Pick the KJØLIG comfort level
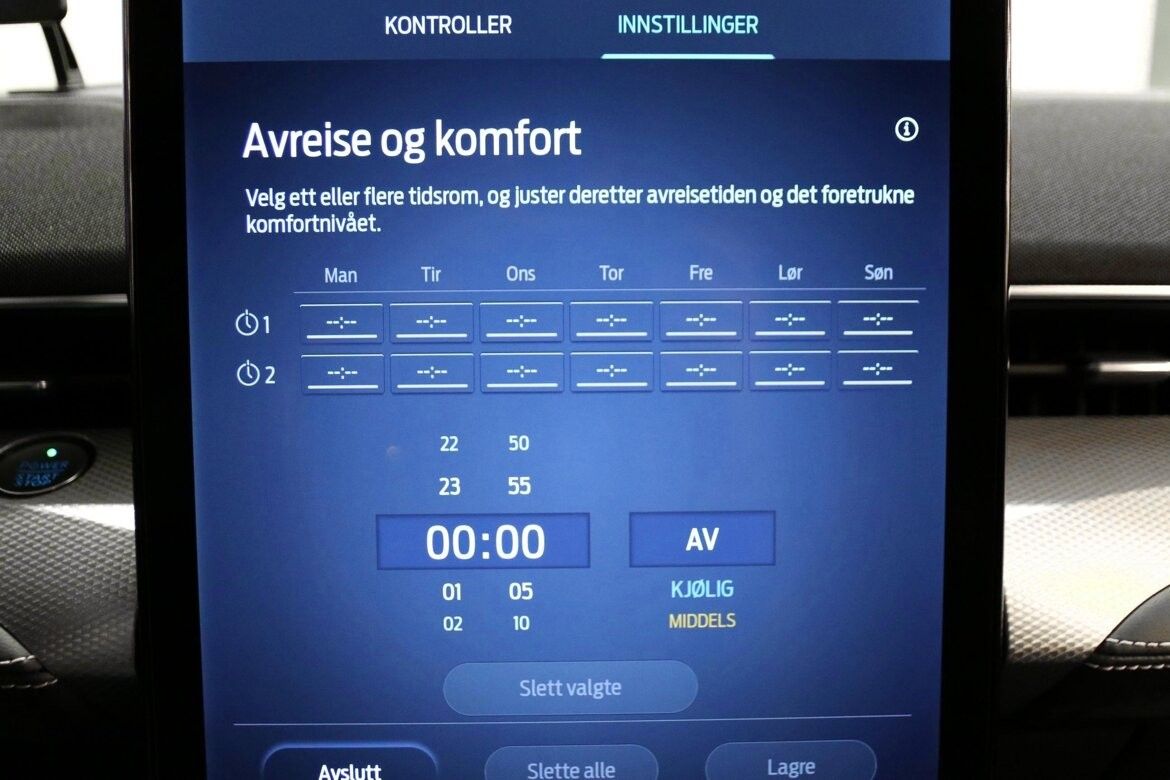Viewport: 1170px width, 780px height. tap(701, 589)
